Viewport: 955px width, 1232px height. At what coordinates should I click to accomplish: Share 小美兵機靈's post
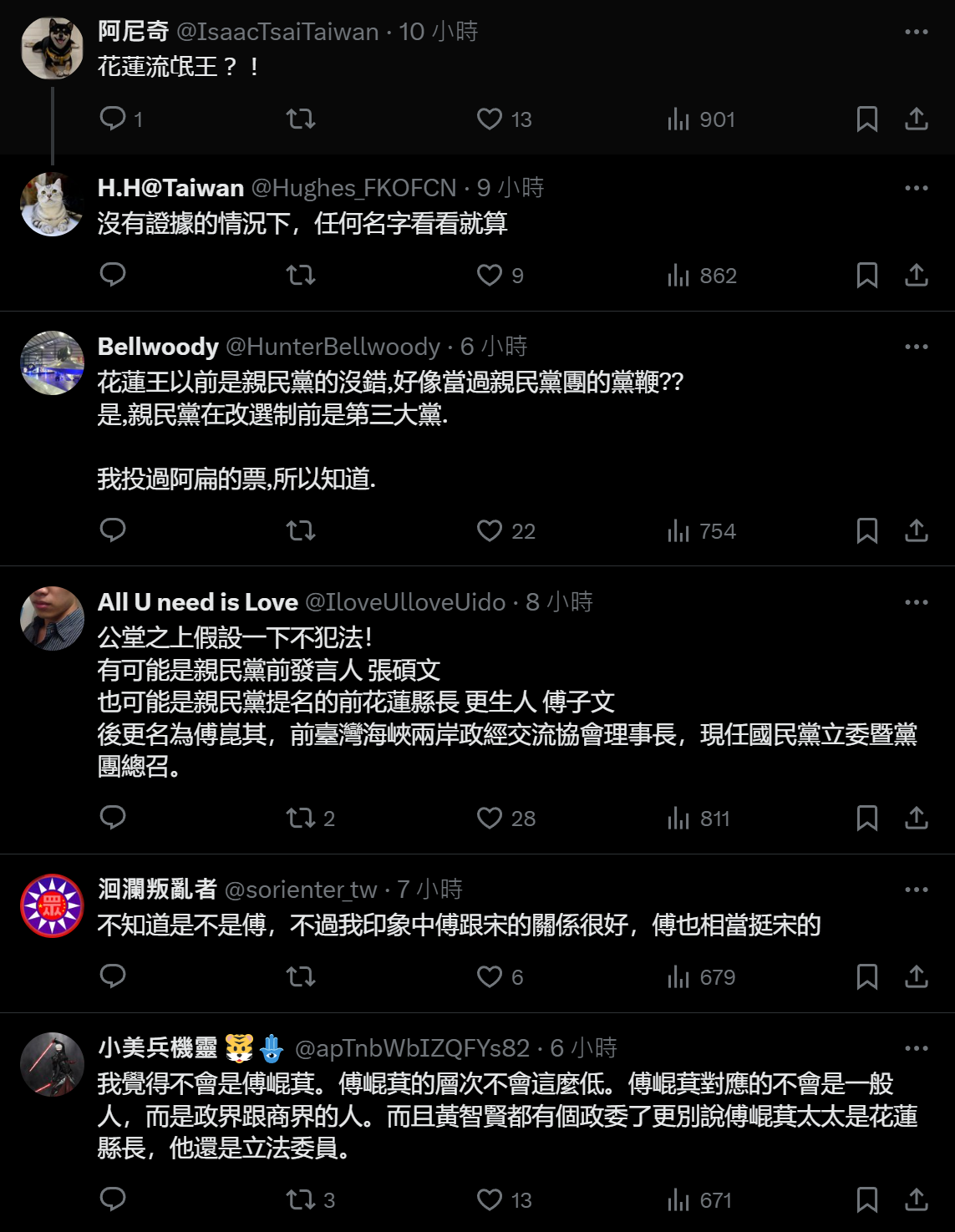pyautogui.click(x=916, y=1200)
